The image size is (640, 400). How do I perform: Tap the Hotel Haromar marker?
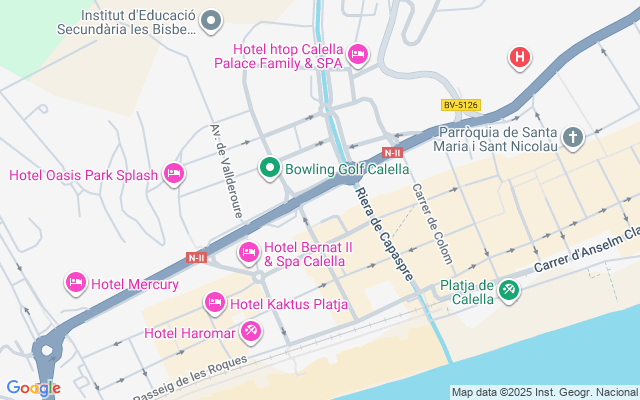point(251,331)
